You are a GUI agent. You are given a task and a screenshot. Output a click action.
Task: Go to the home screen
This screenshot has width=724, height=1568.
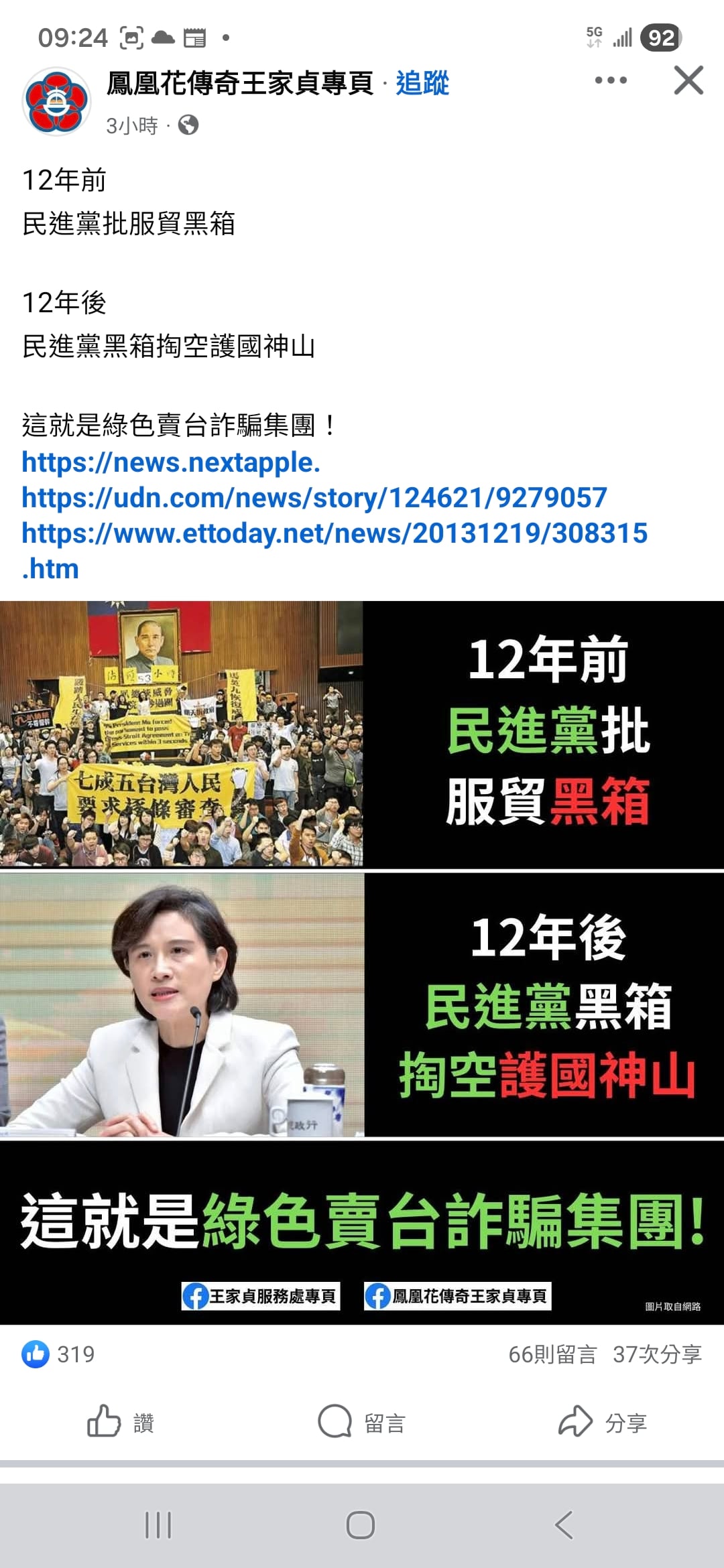[361, 1526]
